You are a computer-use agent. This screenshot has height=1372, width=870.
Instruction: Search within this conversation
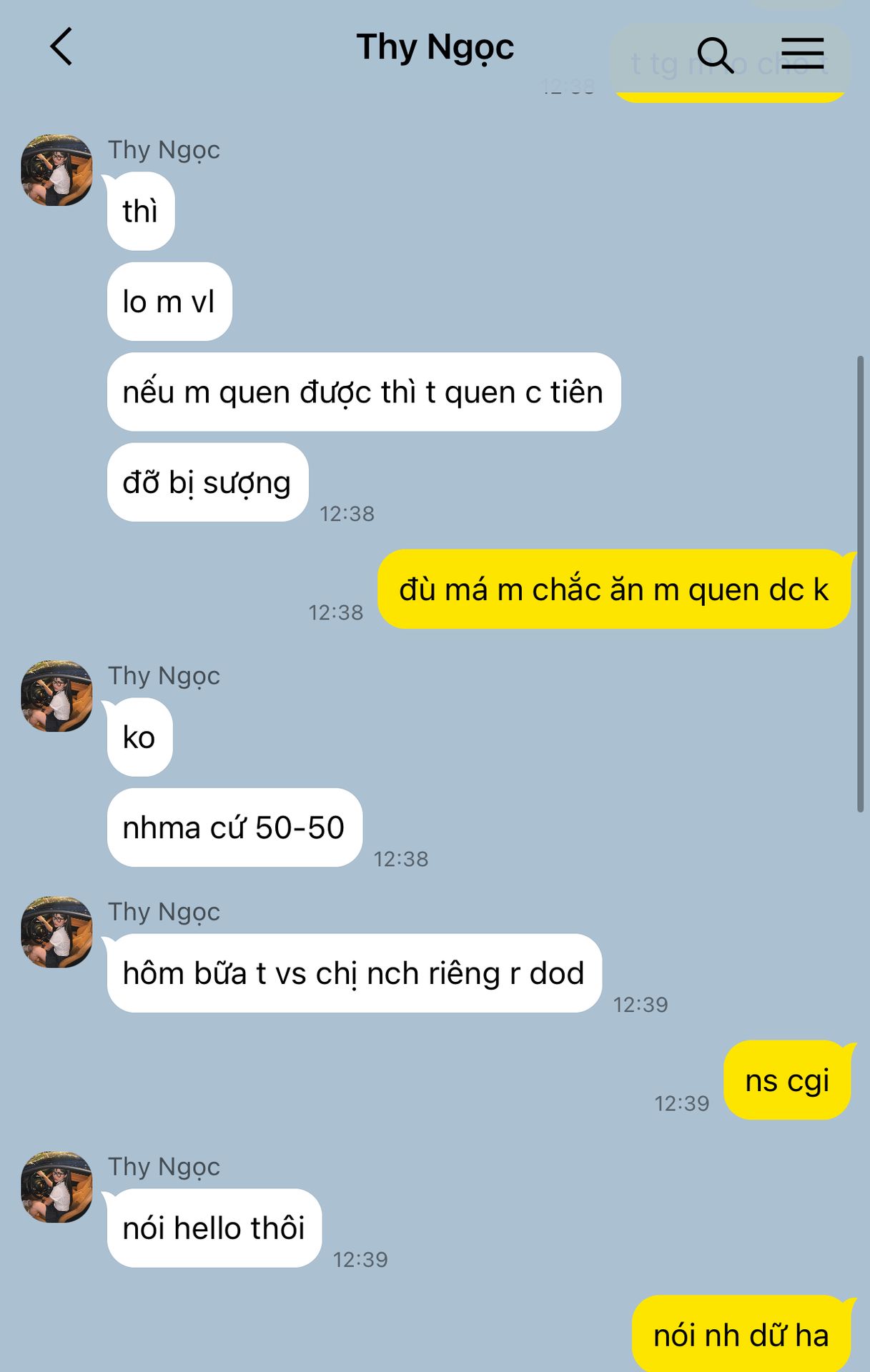click(714, 55)
